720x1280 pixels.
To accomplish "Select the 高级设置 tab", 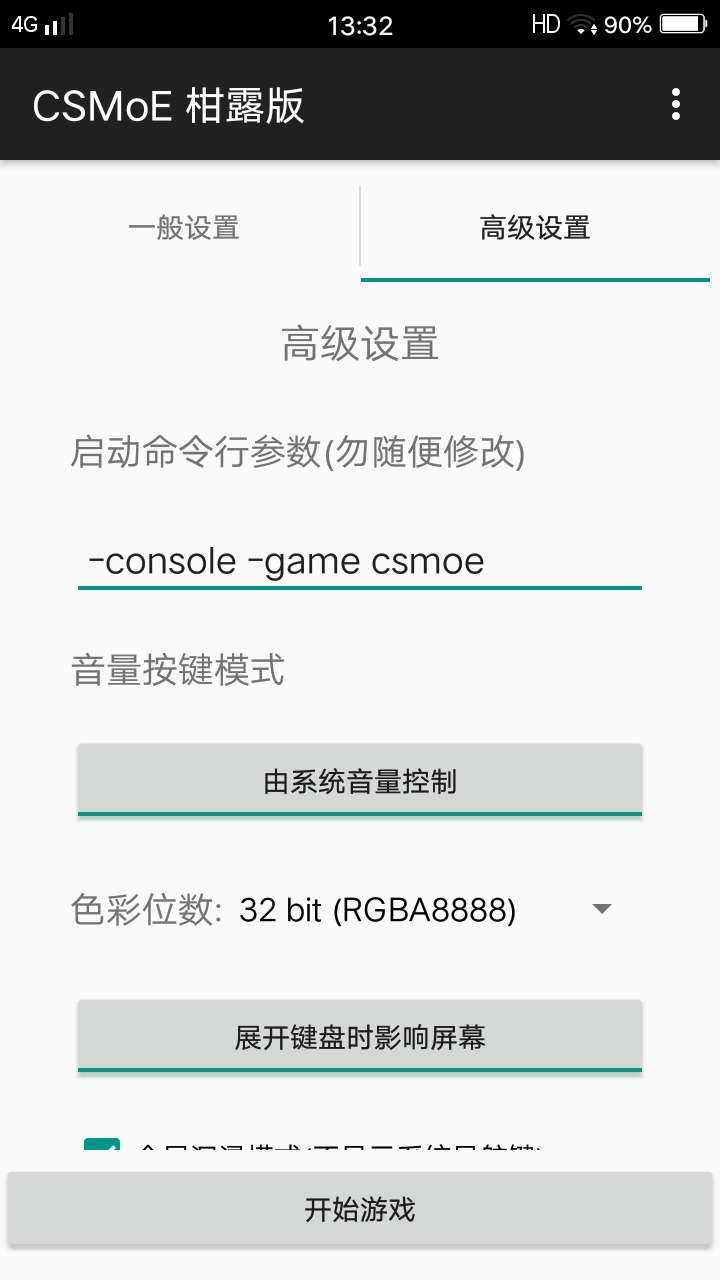I will pos(535,228).
